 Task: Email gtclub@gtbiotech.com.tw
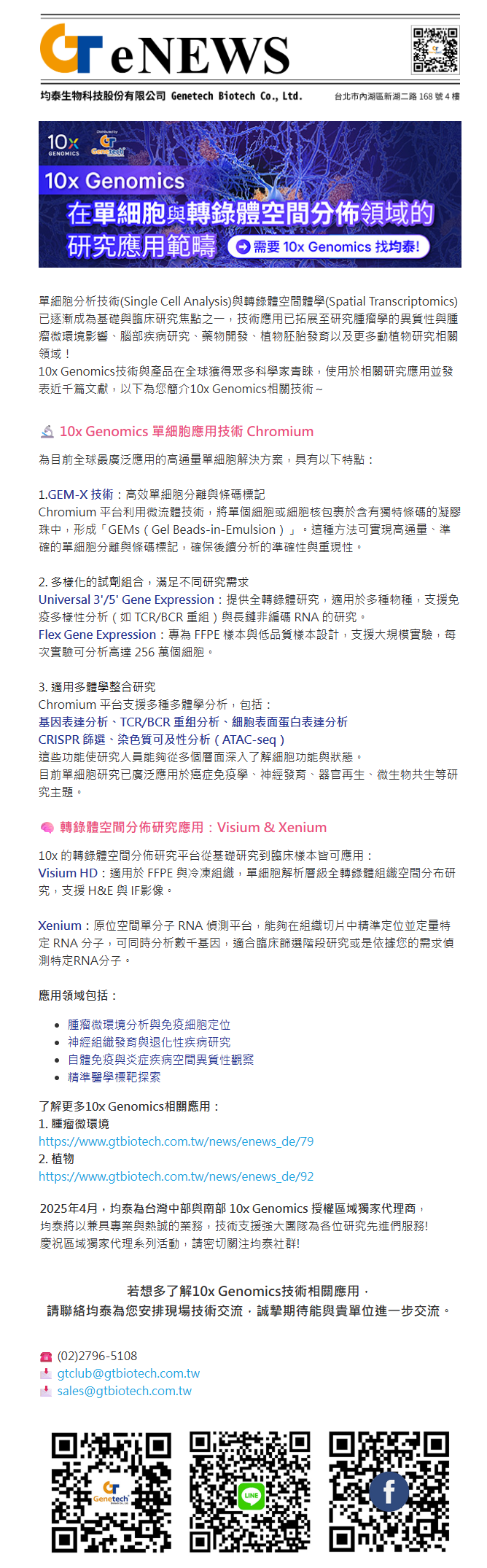(128, 1373)
